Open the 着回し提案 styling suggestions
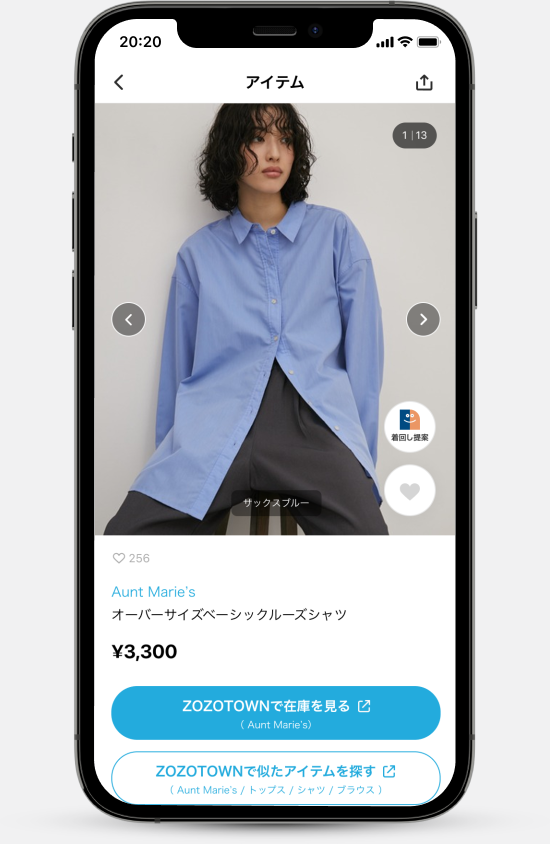Image resolution: width=550 pixels, height=844 pixels. pos(410,426)
